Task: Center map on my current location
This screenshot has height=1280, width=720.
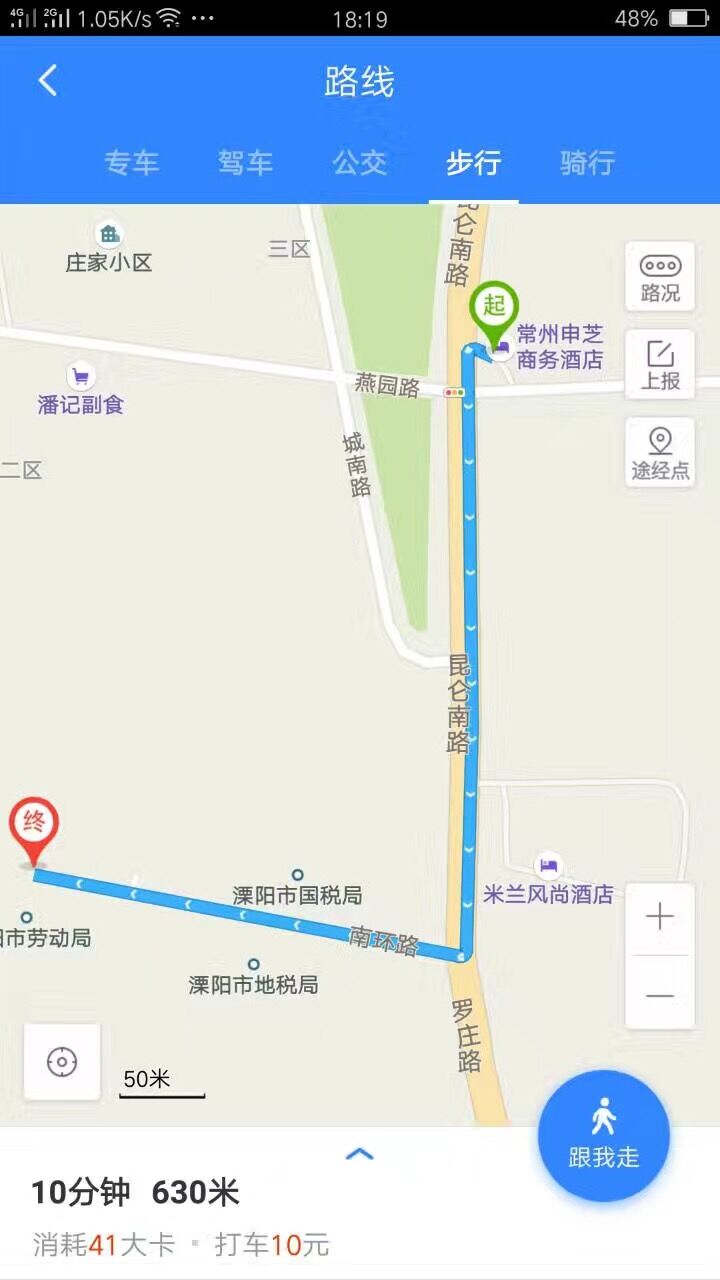Action: tap(62, 1061)
